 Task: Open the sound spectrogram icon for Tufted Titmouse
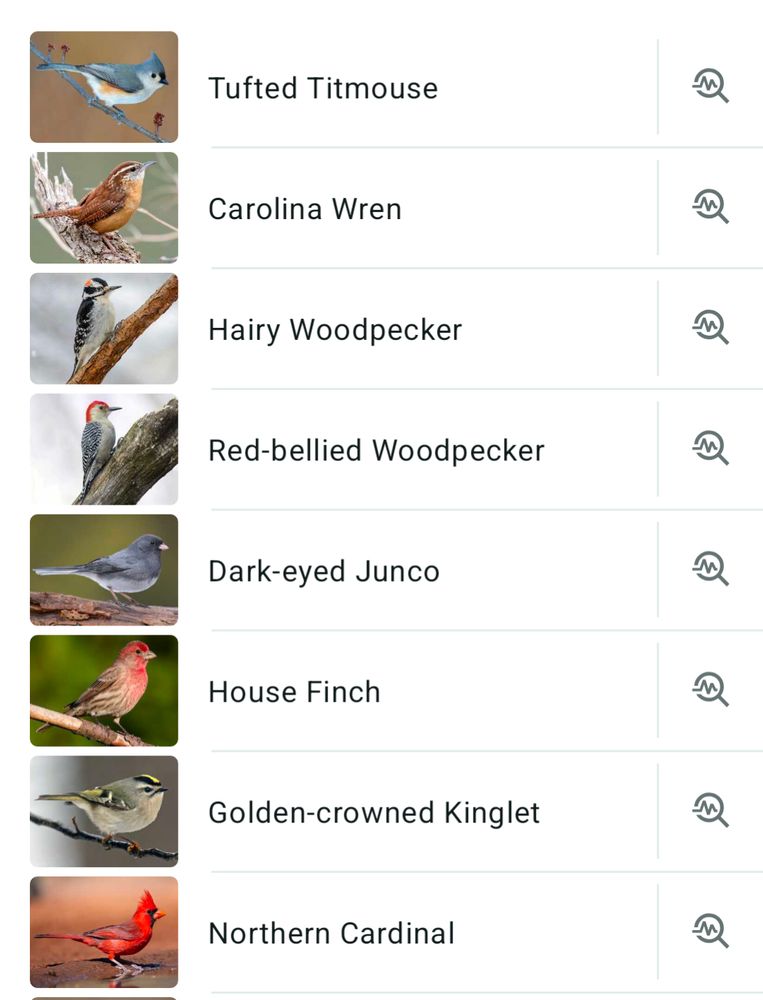coord(710,87)
